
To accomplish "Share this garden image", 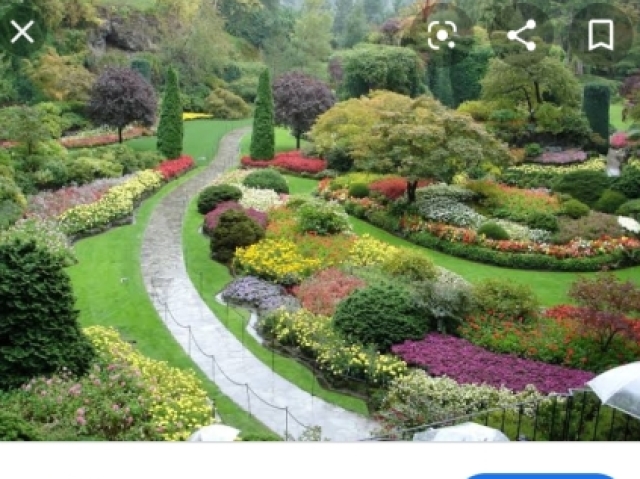I will tap(521, 35).
